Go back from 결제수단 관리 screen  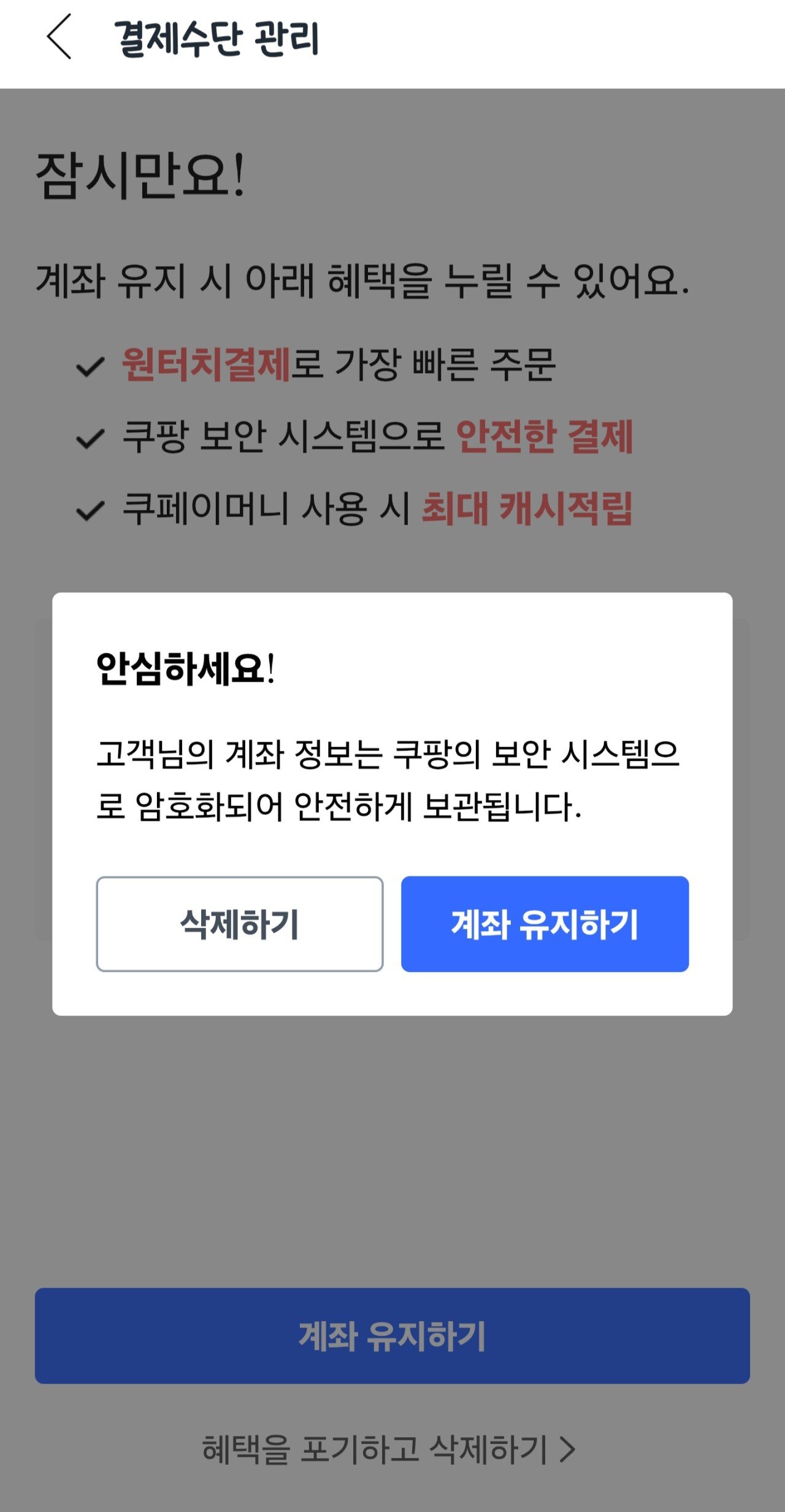click(59, 37)
